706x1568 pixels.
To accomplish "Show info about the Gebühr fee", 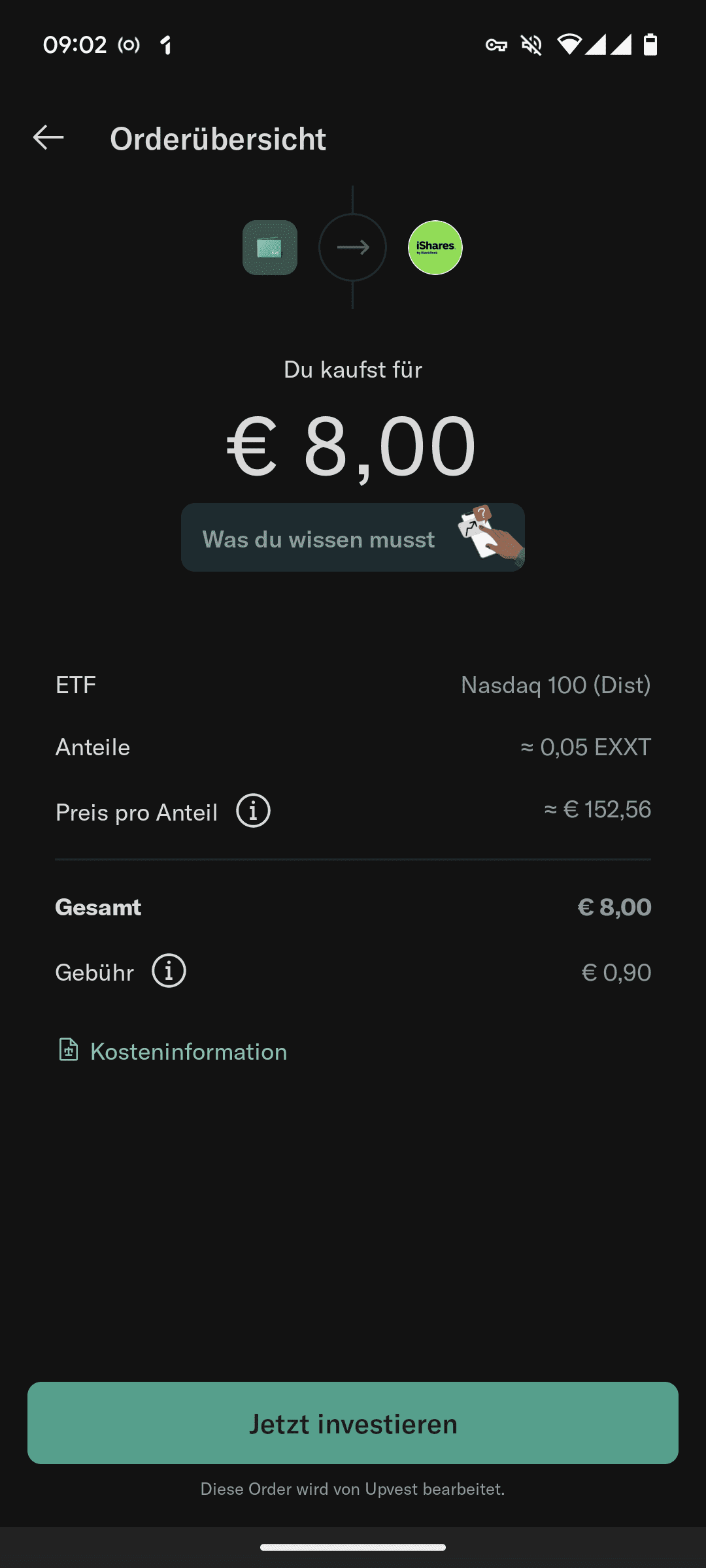I will pyautogui.click(x=169, y=971).
